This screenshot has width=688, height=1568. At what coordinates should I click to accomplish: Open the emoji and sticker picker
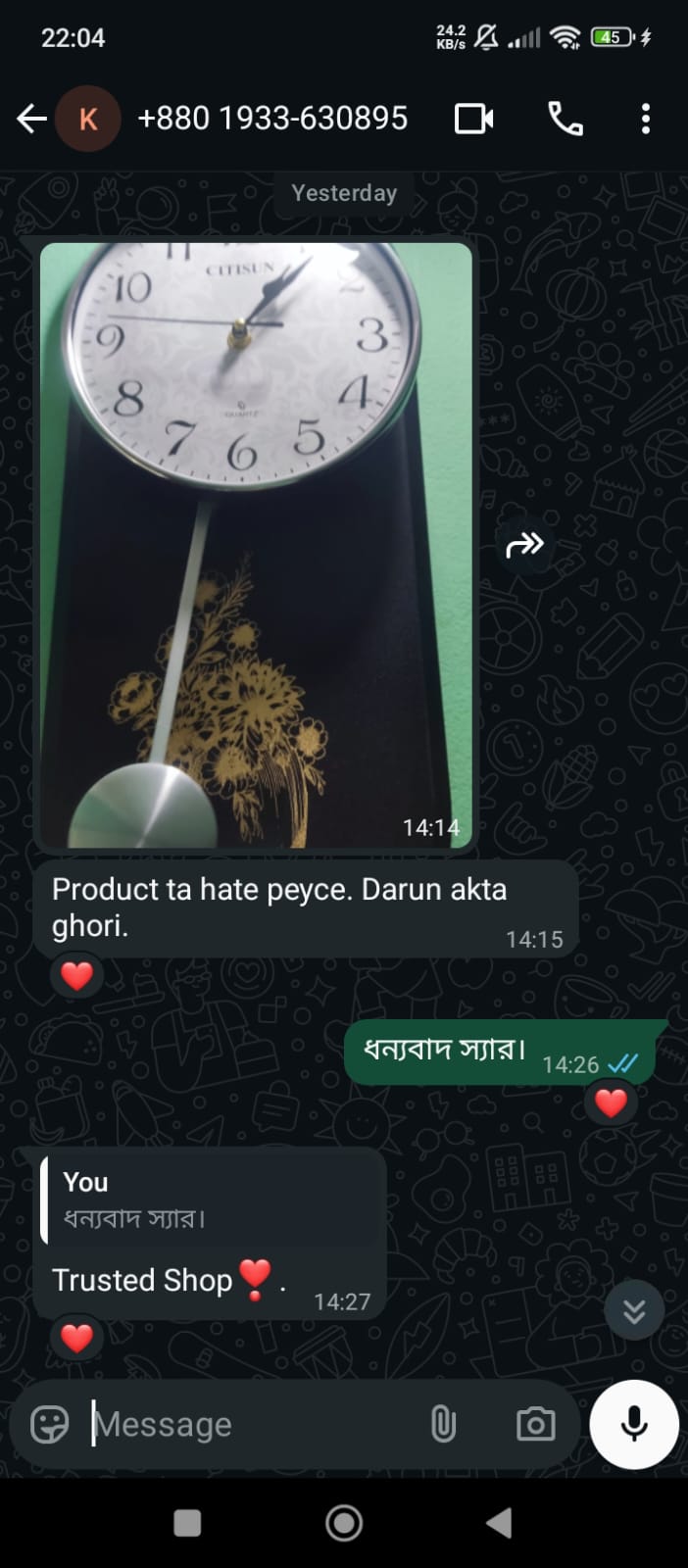(50, 1424)
